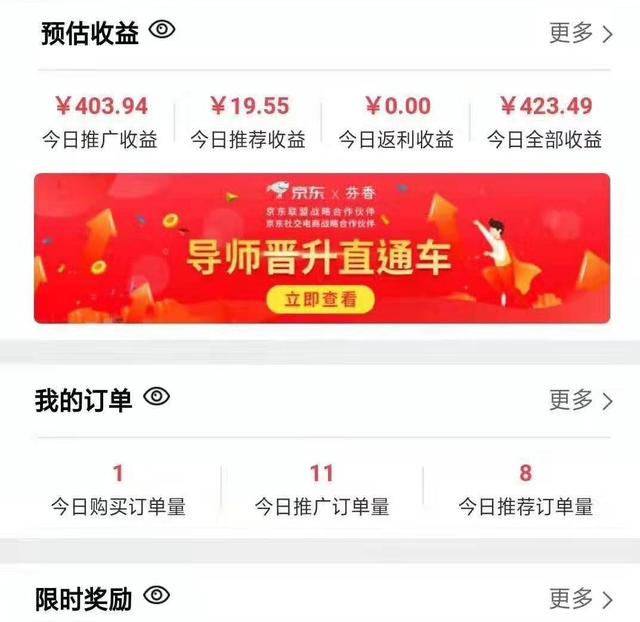Screen dimensions: 640x622
Task: Tap 立即查看 on the 导师晋升直通车 banner
Action: 315,299
